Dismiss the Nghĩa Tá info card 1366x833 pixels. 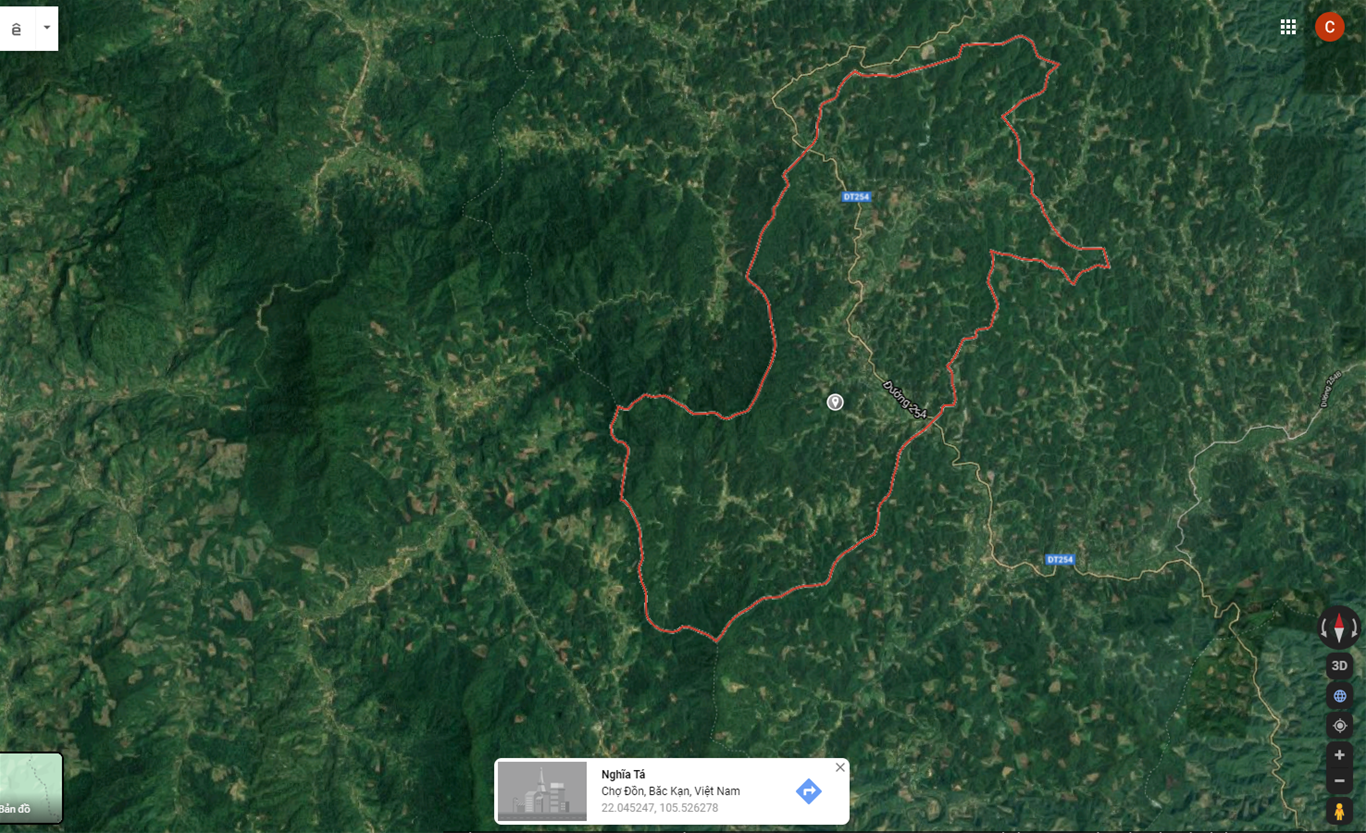(x=840, y=767)
